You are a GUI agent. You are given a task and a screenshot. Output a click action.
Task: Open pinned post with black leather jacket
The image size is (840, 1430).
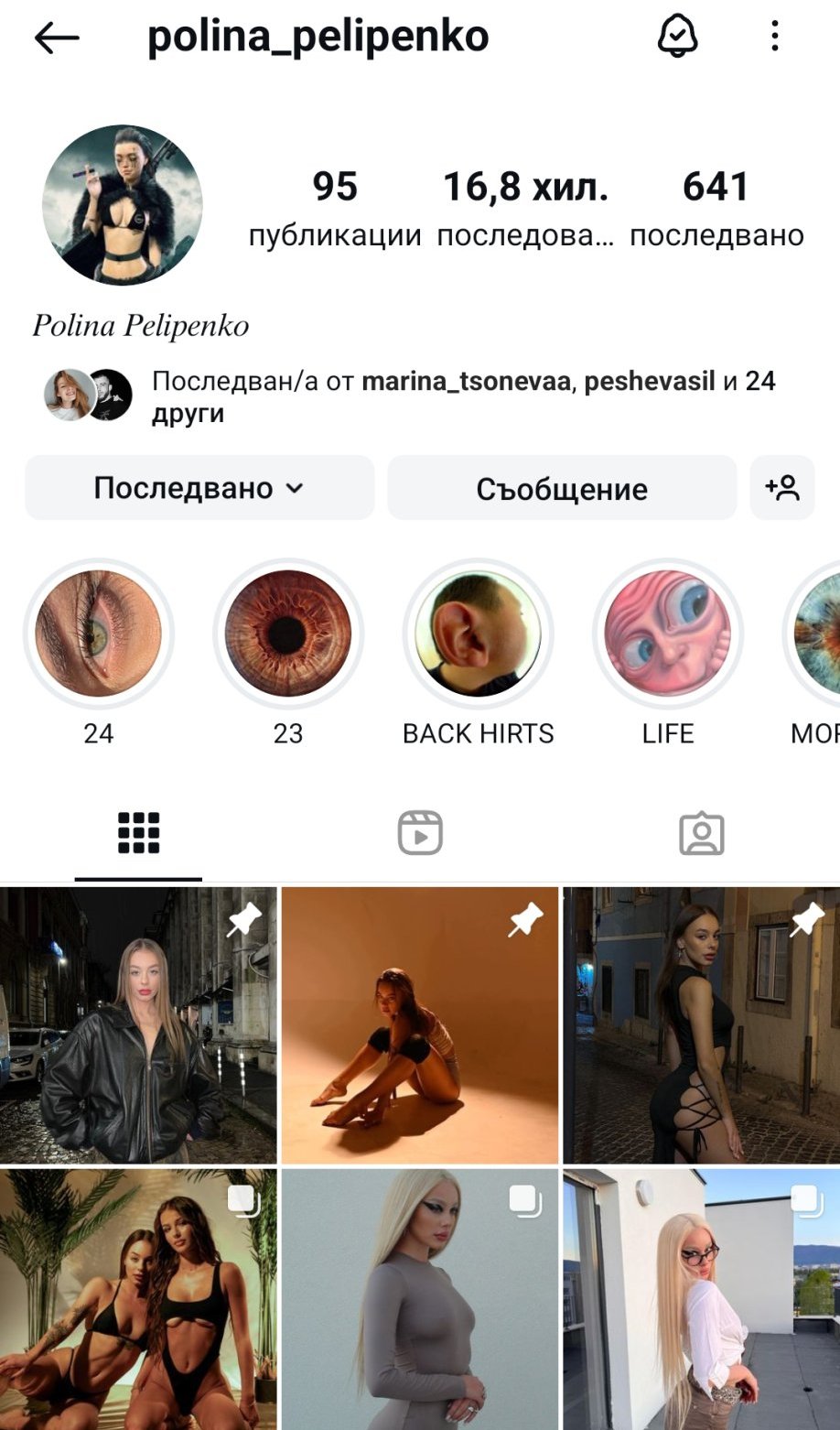[138, 1025]
